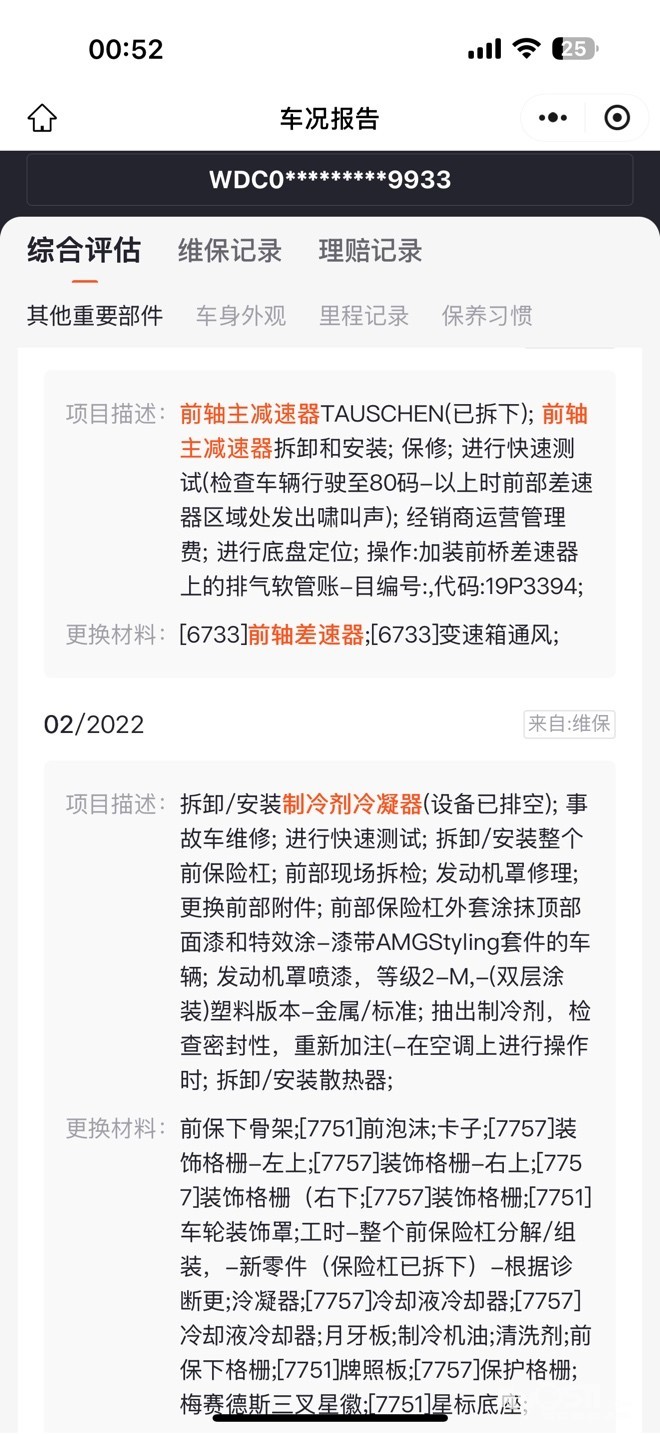
Task: Select the 保养习惯 sub-tab
Action: (x=487, y=316)
